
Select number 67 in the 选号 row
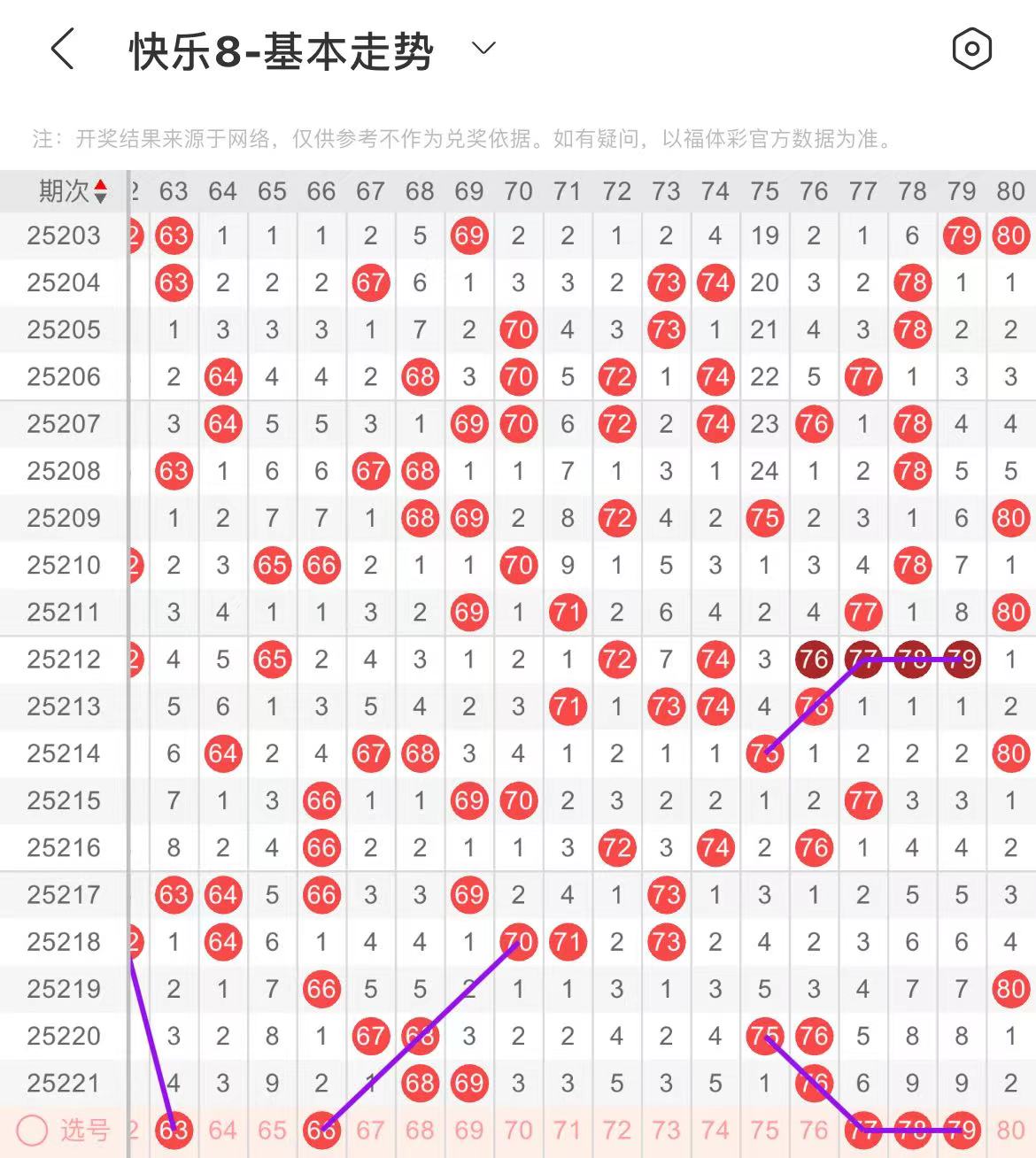coord(370,1131)
